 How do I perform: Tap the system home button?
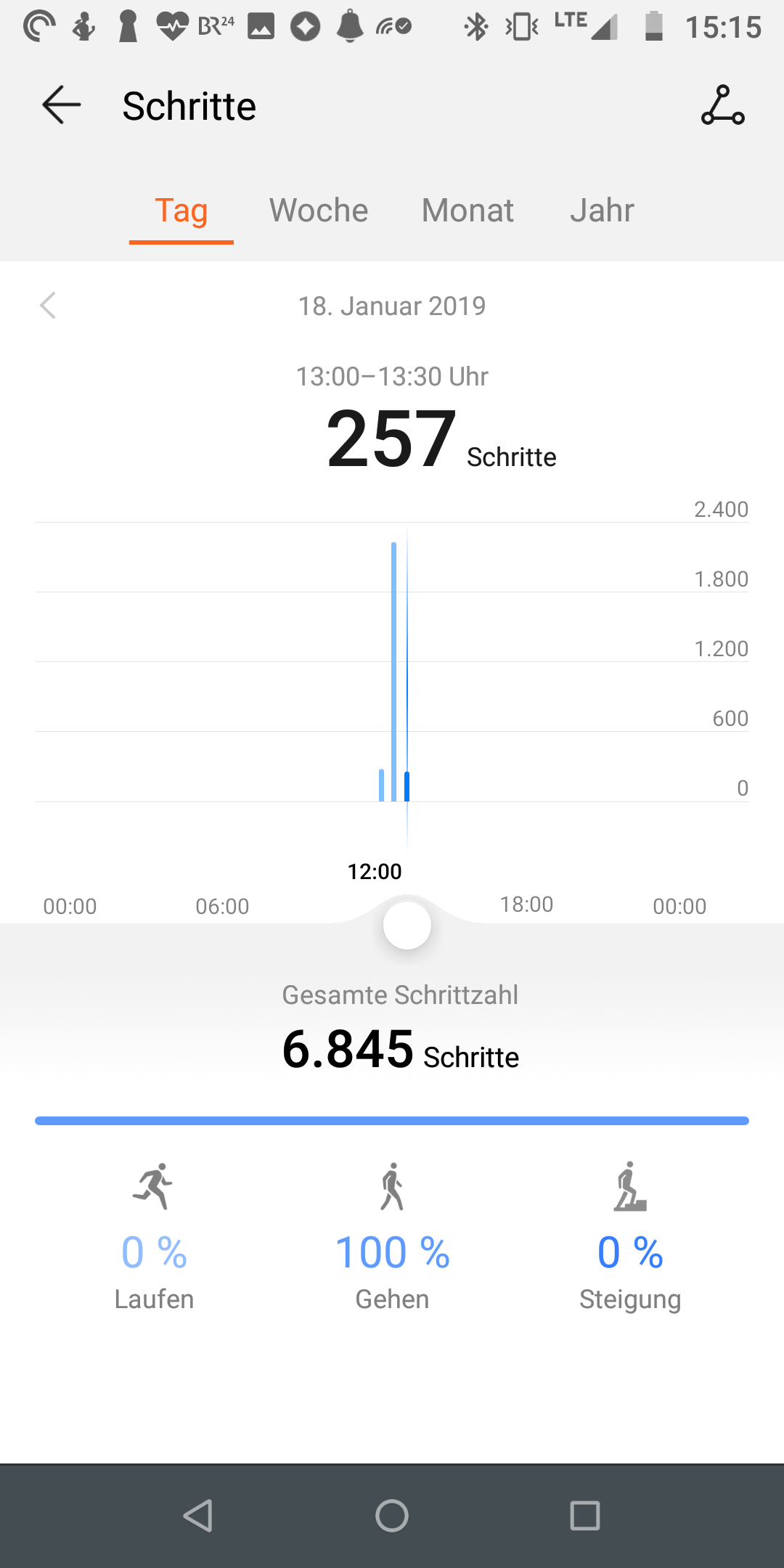(392, 1516)
